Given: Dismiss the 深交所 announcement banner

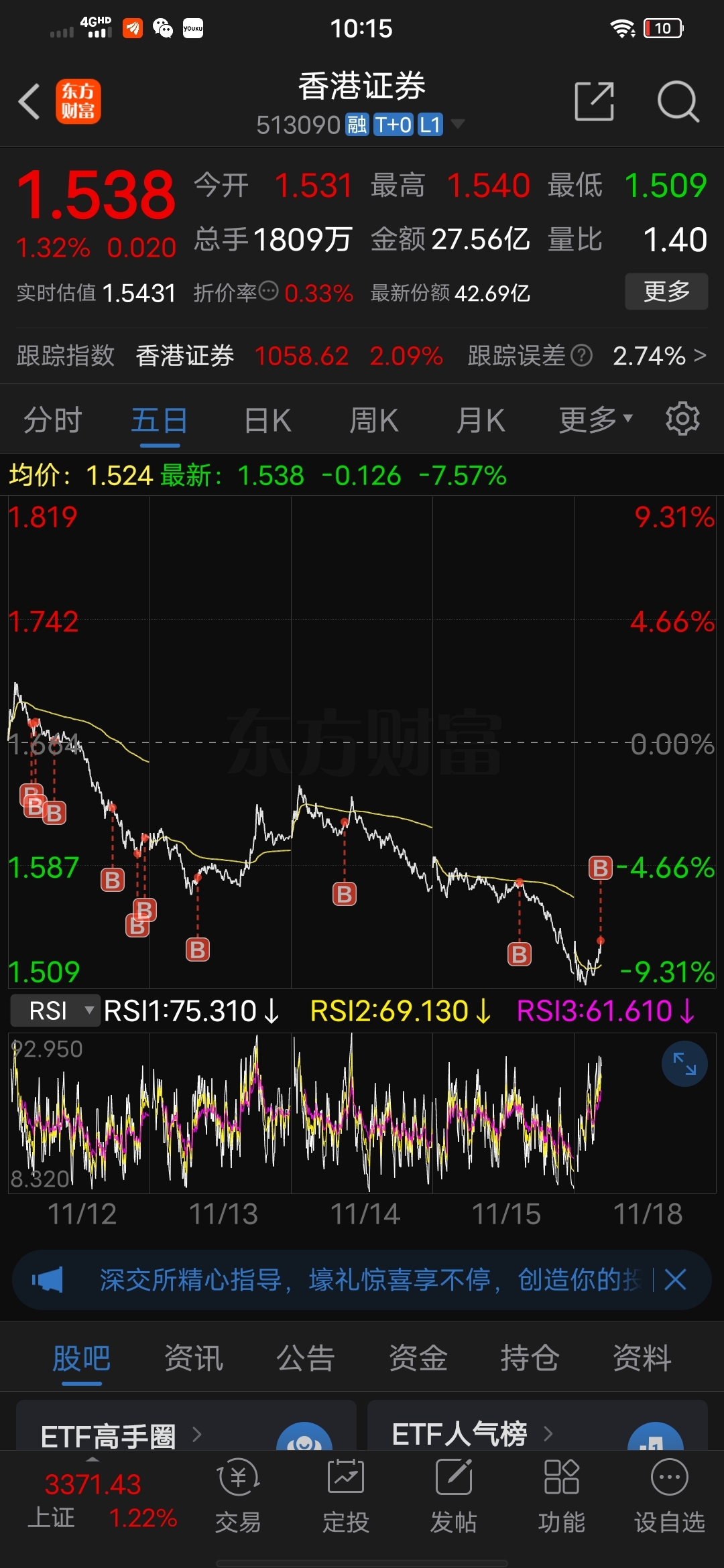Looking at the screenshot, I should (x=676, y=1278).
